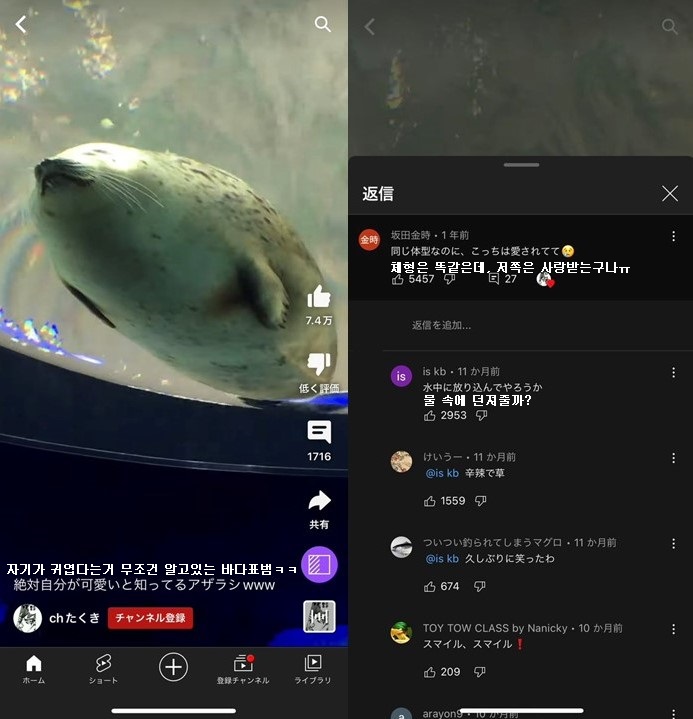The height and width of the screenshot is (719, 693).
Task: Subscribe with the チャンネル登録 button
Action: pyautogui.click(x=150, y=618)
